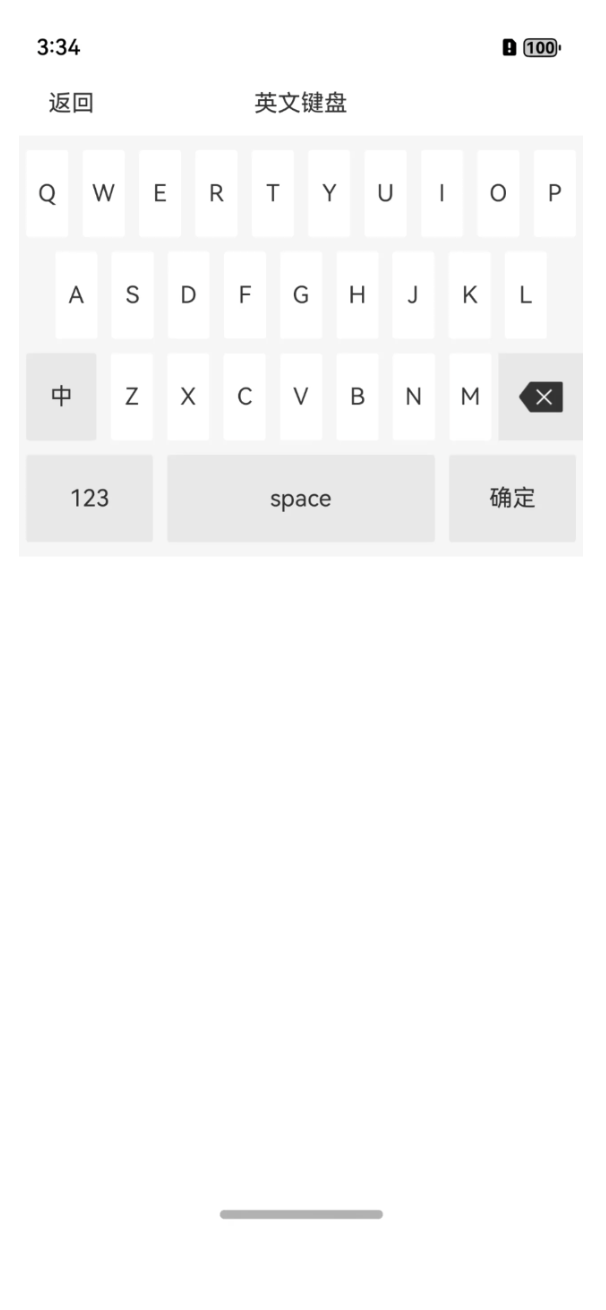Tap the letter U key

(x=385, y=194)
